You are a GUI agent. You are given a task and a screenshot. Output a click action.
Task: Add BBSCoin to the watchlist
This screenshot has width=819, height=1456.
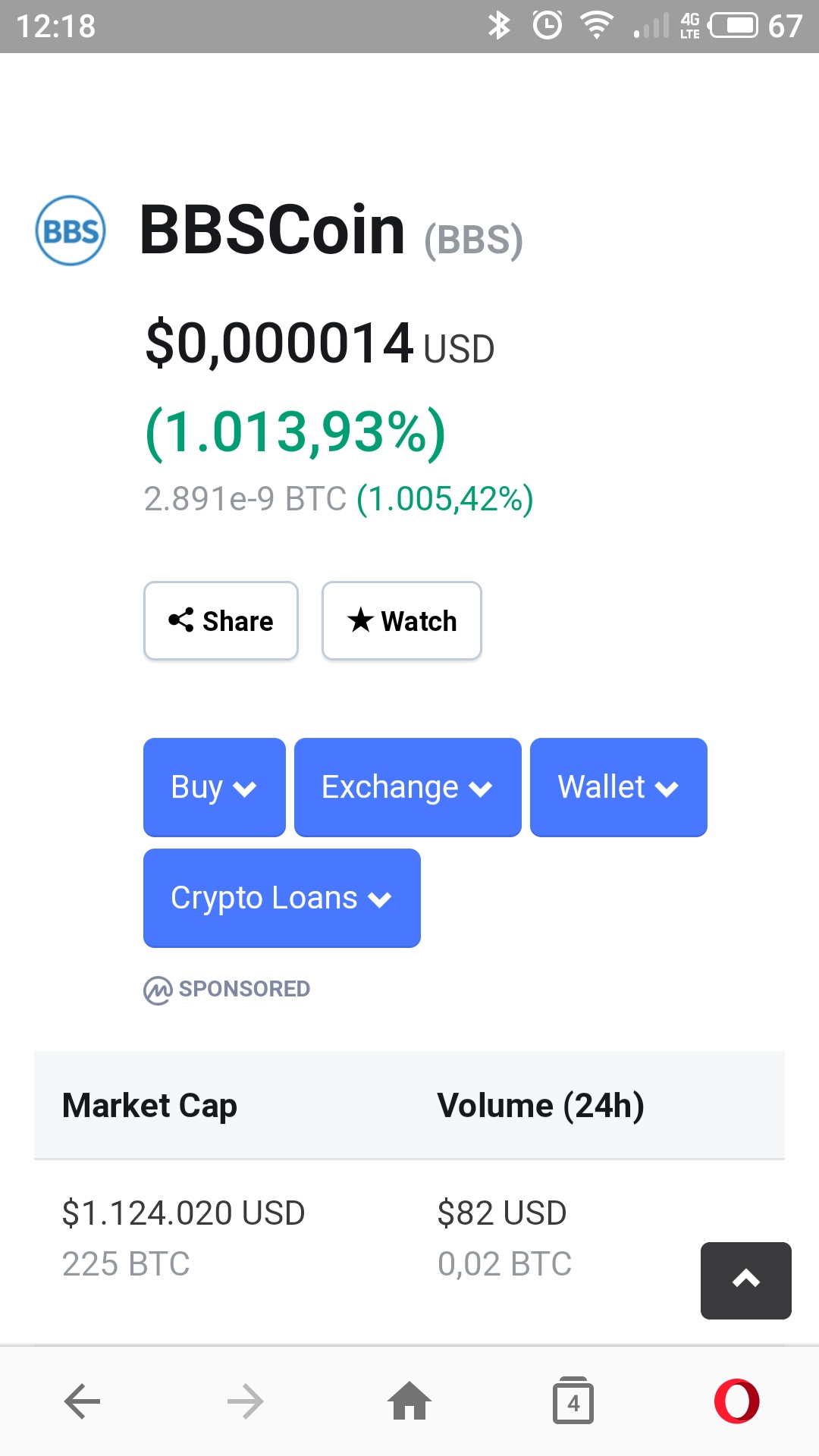point(402,620)
